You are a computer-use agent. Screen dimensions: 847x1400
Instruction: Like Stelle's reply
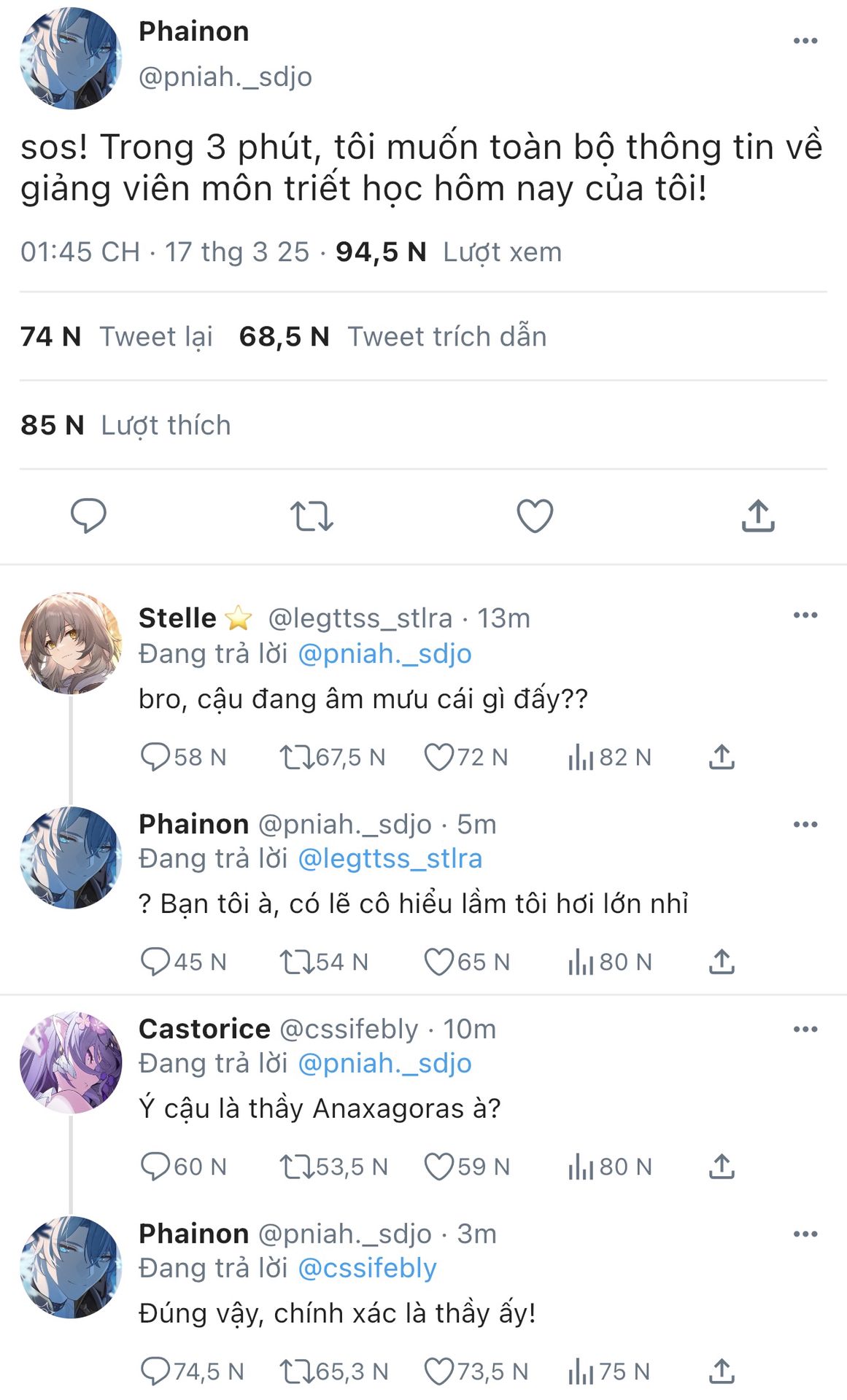coord(465,757)
